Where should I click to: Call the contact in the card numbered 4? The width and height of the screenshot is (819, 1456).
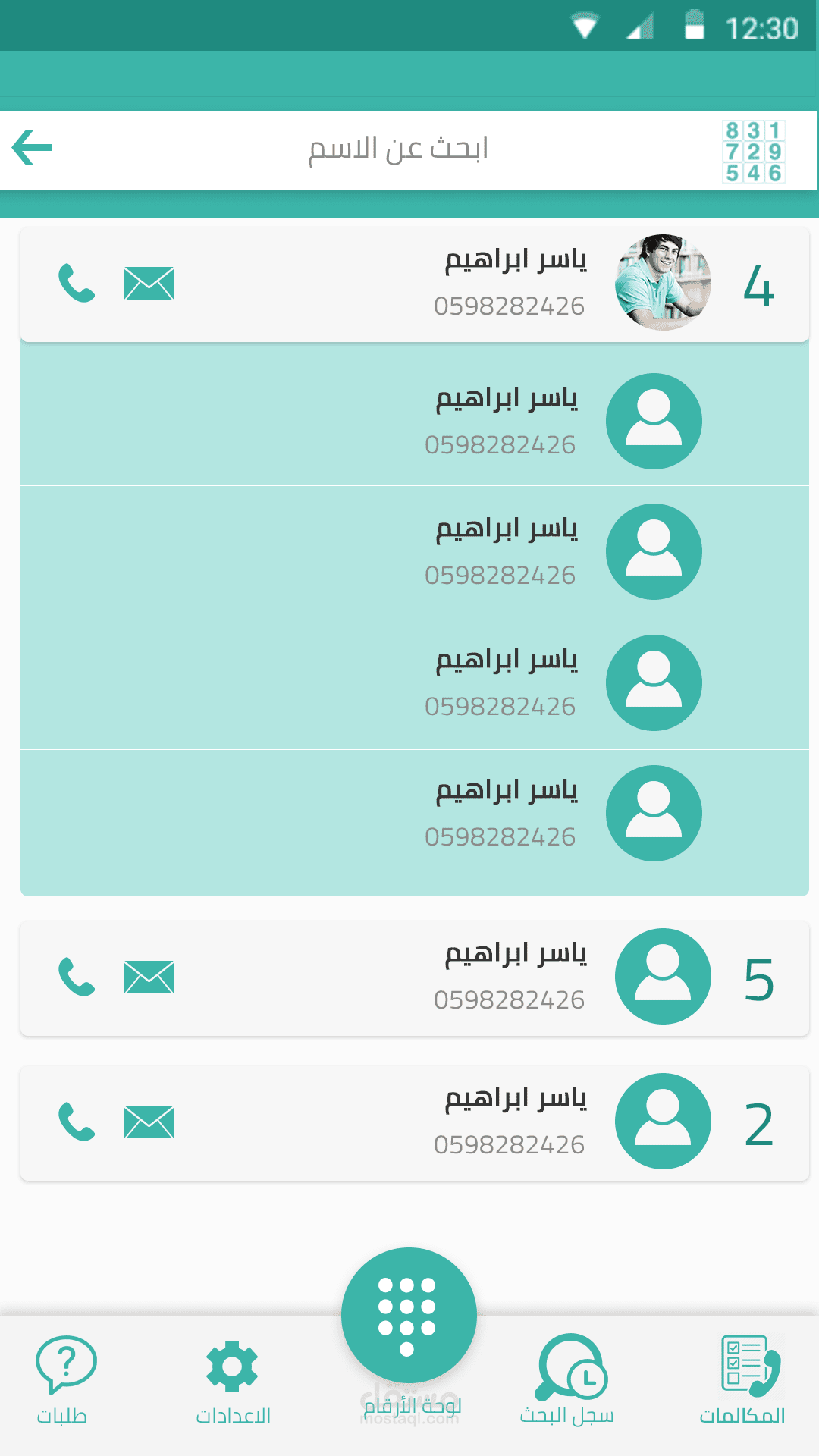77,283
